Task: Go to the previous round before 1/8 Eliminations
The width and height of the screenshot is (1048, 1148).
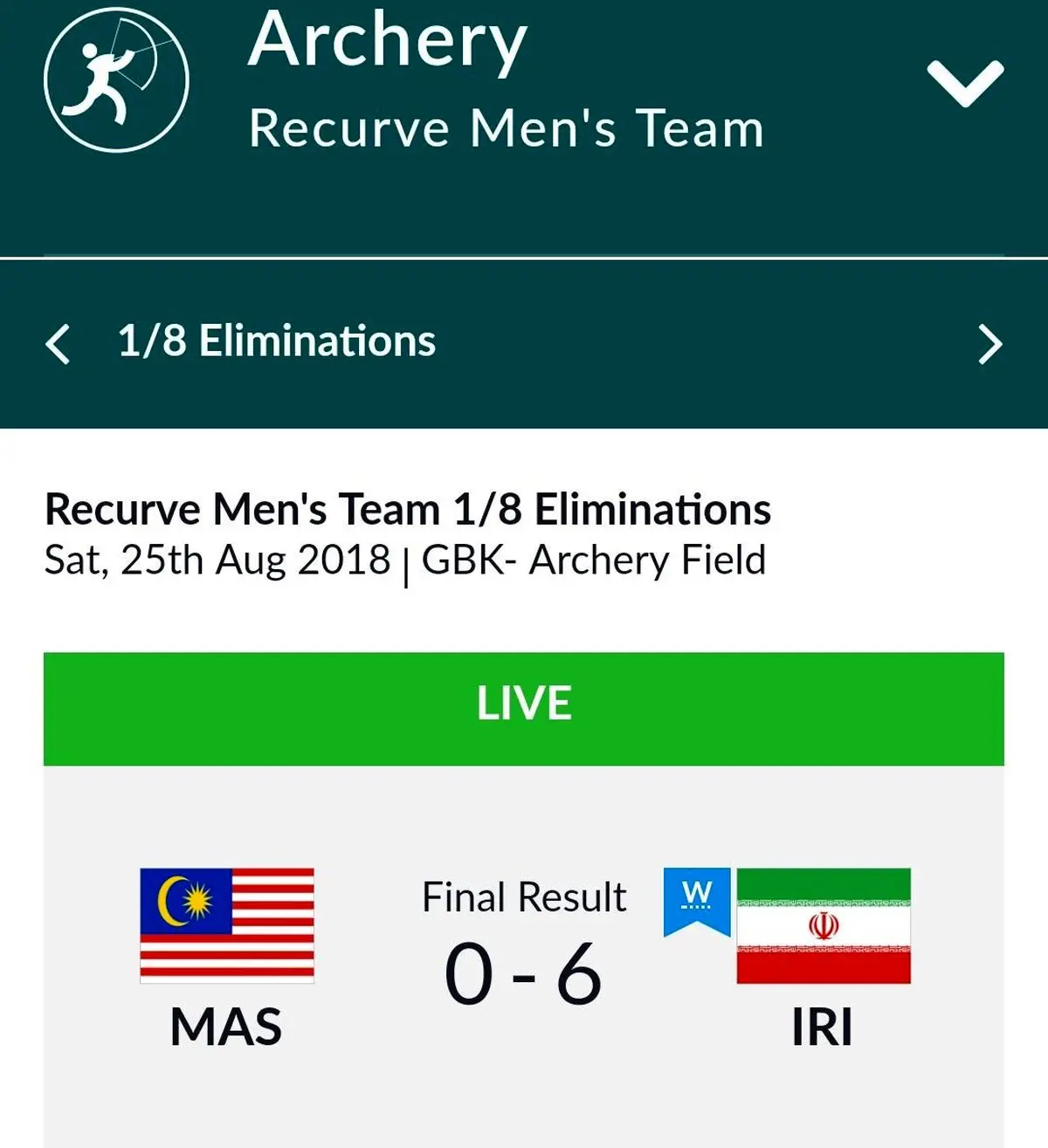Action: coord(58,343)
